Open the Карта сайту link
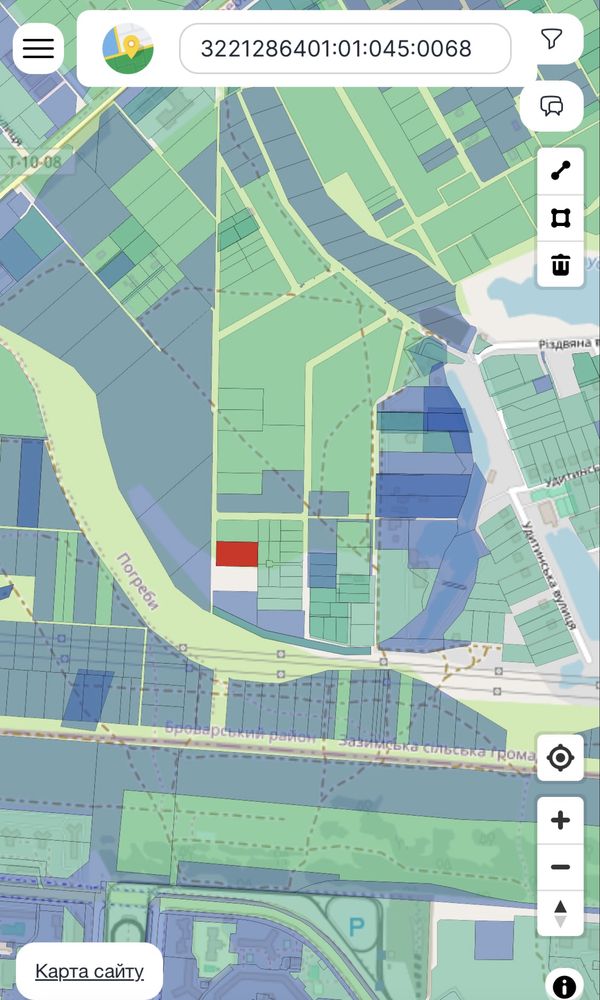This screenshot has height=1000, width=600. pyautogui.click(x=89, y=971)
